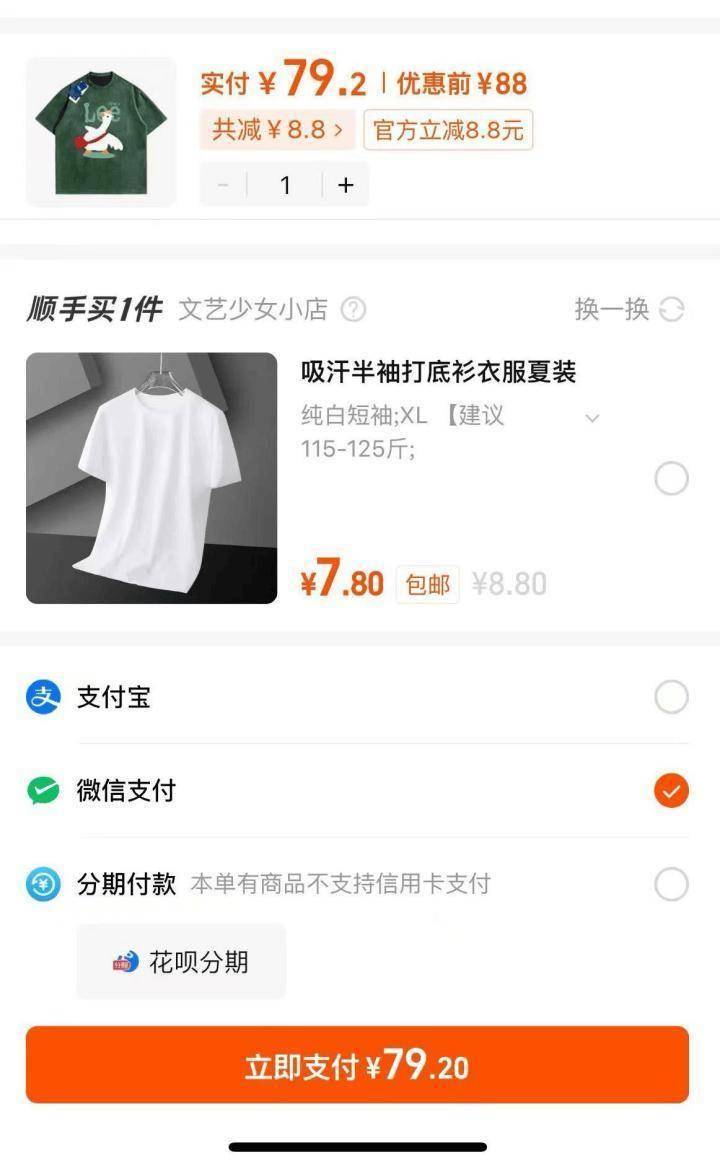This screenshot has width=720, height=1166.
Task: Select 分期付款 installment payment
Action: (671, 884)
